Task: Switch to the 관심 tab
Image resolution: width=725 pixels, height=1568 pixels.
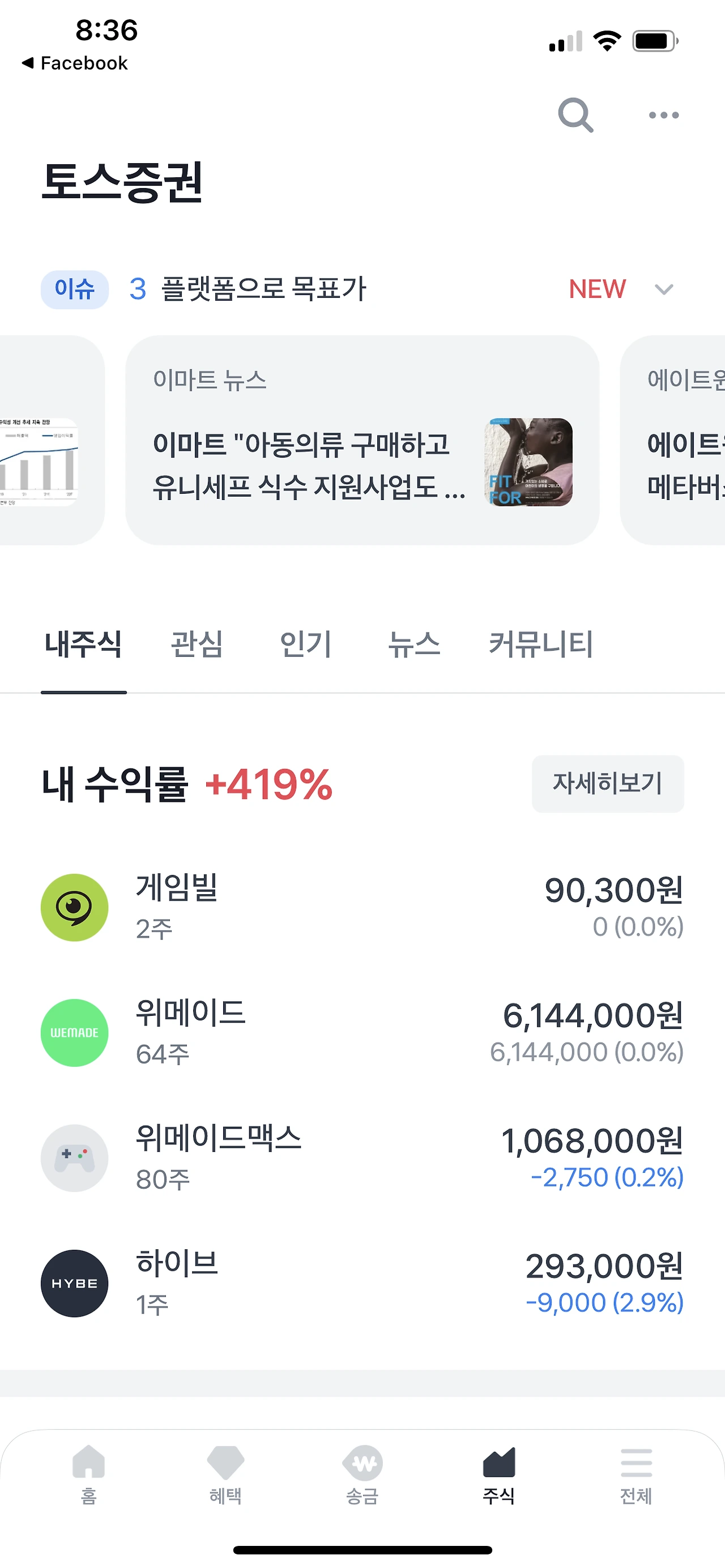Action: point(197,644)
